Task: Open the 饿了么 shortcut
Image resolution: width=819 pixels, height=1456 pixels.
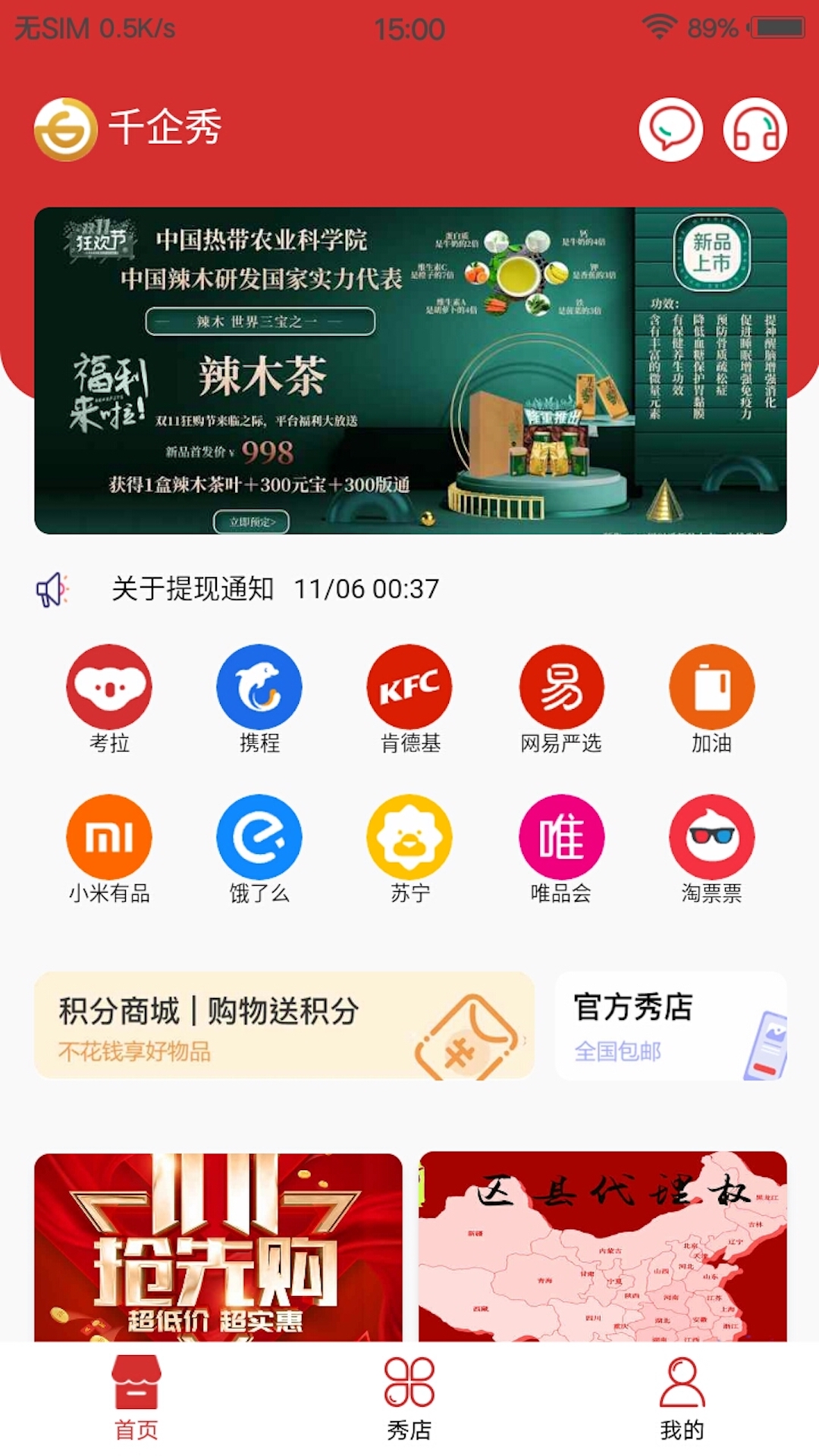Action: (x=259, y=848)
